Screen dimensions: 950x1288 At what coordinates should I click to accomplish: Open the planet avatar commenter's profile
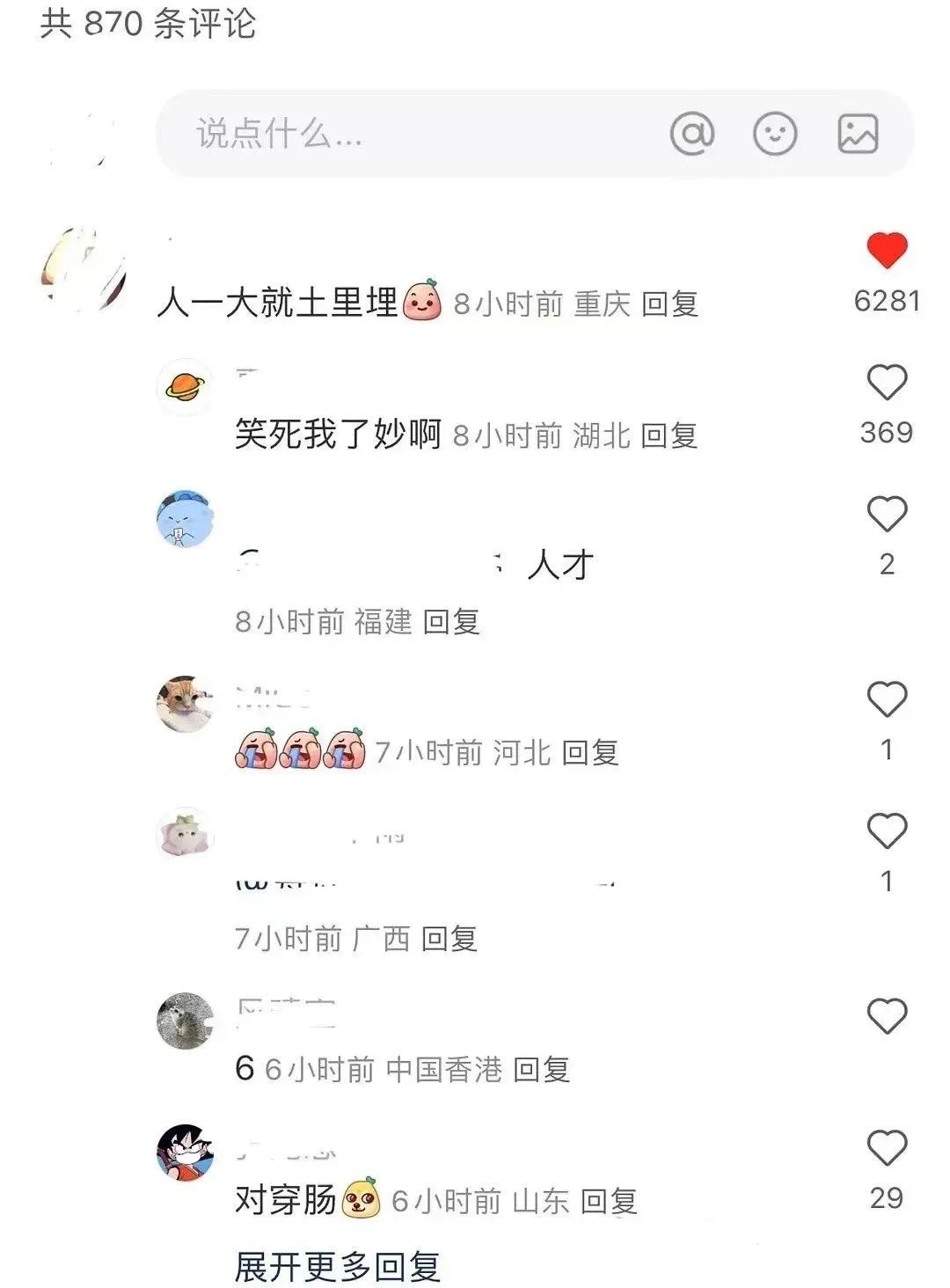pyautogui.click(x=185, y=386)
